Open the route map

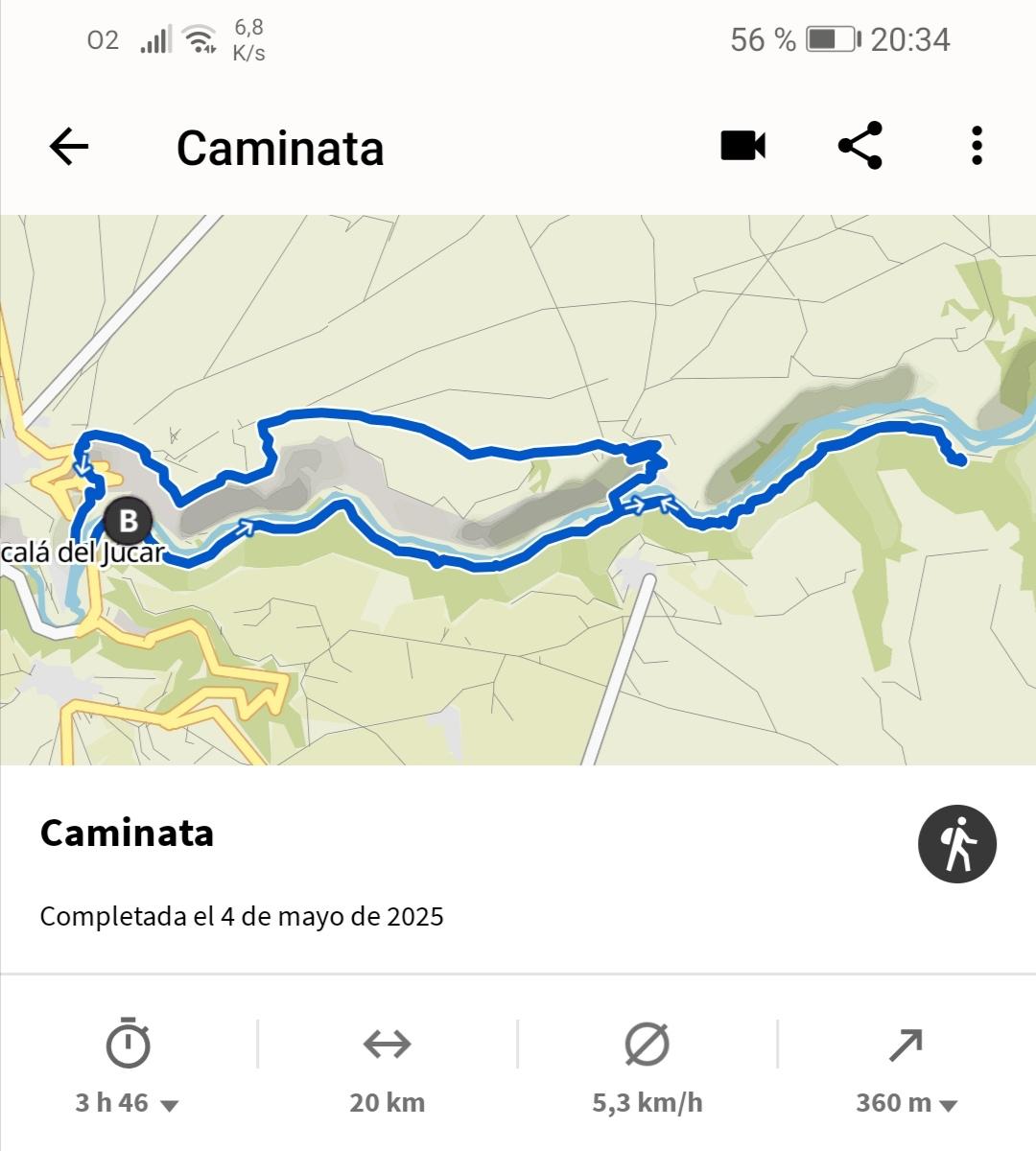point(518,489)
